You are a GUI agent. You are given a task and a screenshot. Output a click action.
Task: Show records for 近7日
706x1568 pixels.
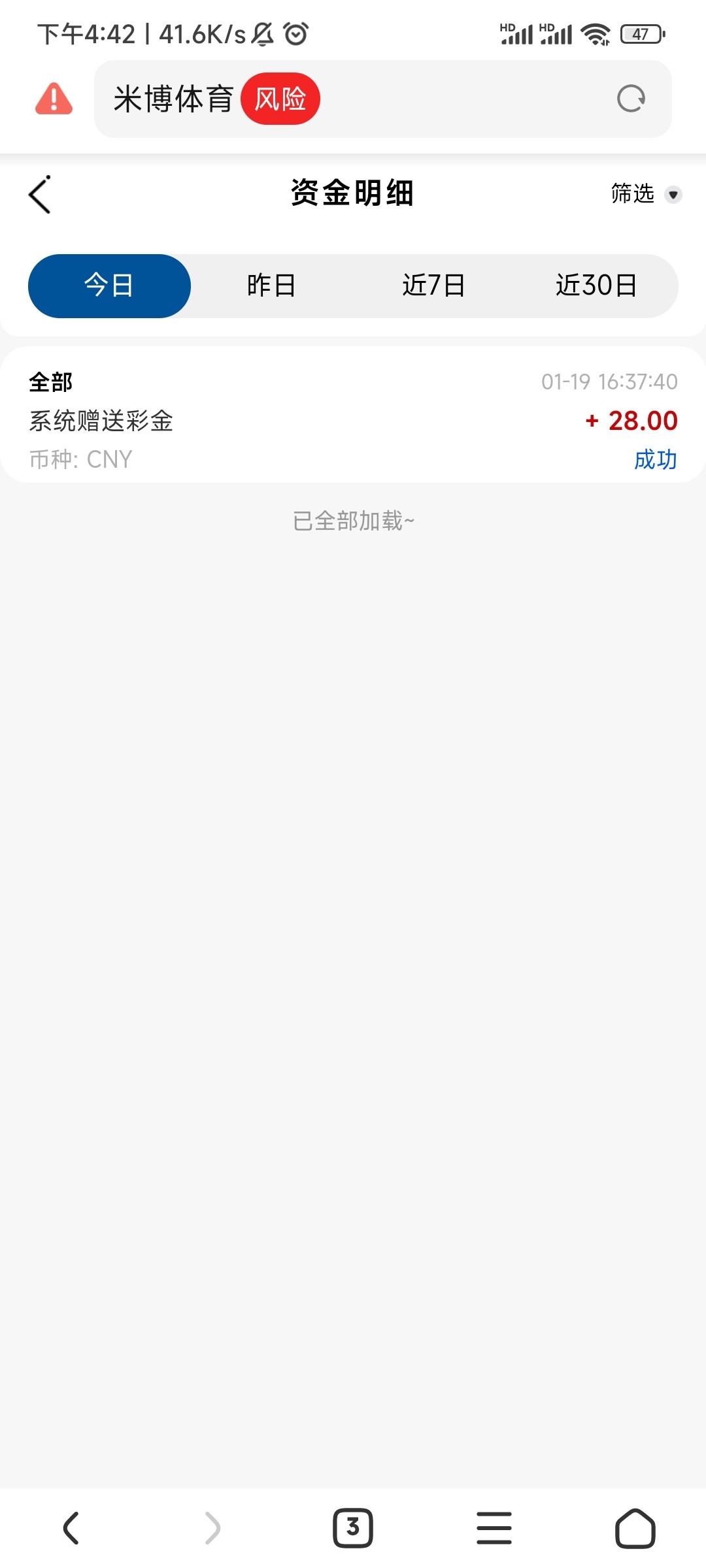[x=433, y=286]
